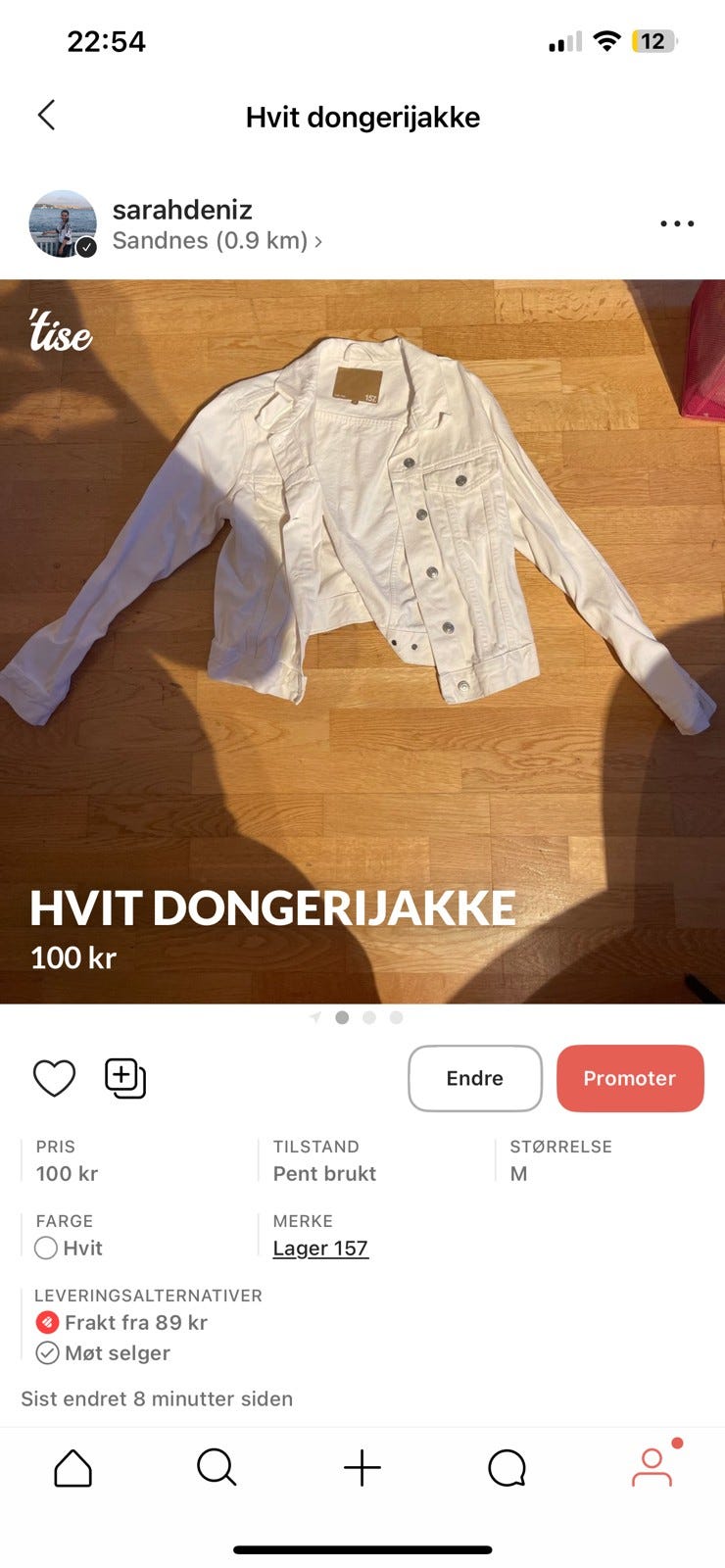Open the jacket photo in full view
Viewport: 725px width, 1568px height.
click(x=362, y=642)
